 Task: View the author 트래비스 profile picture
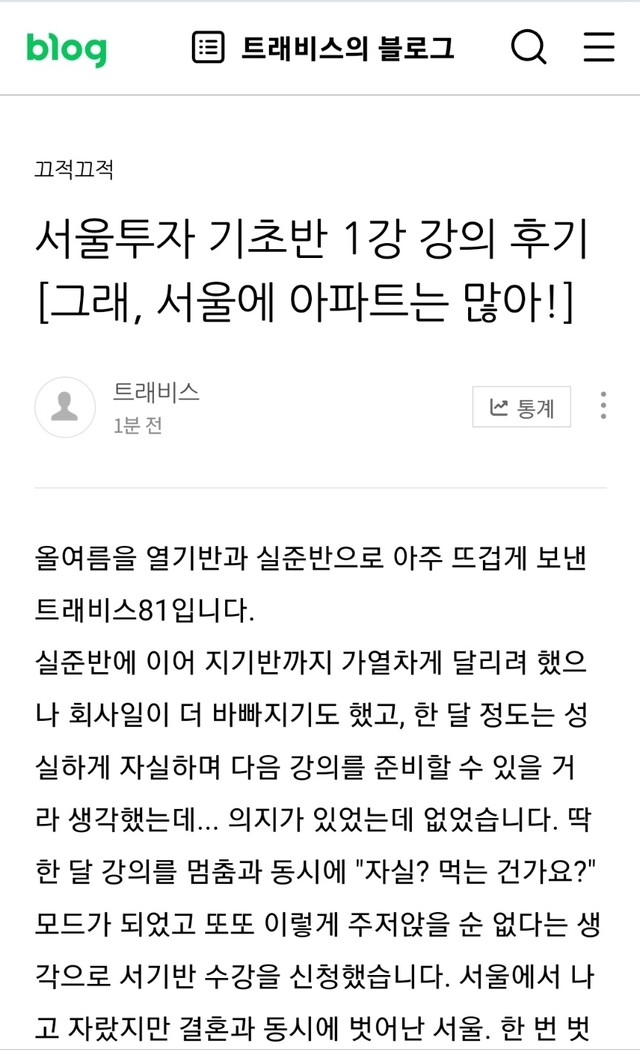[65, 407]
